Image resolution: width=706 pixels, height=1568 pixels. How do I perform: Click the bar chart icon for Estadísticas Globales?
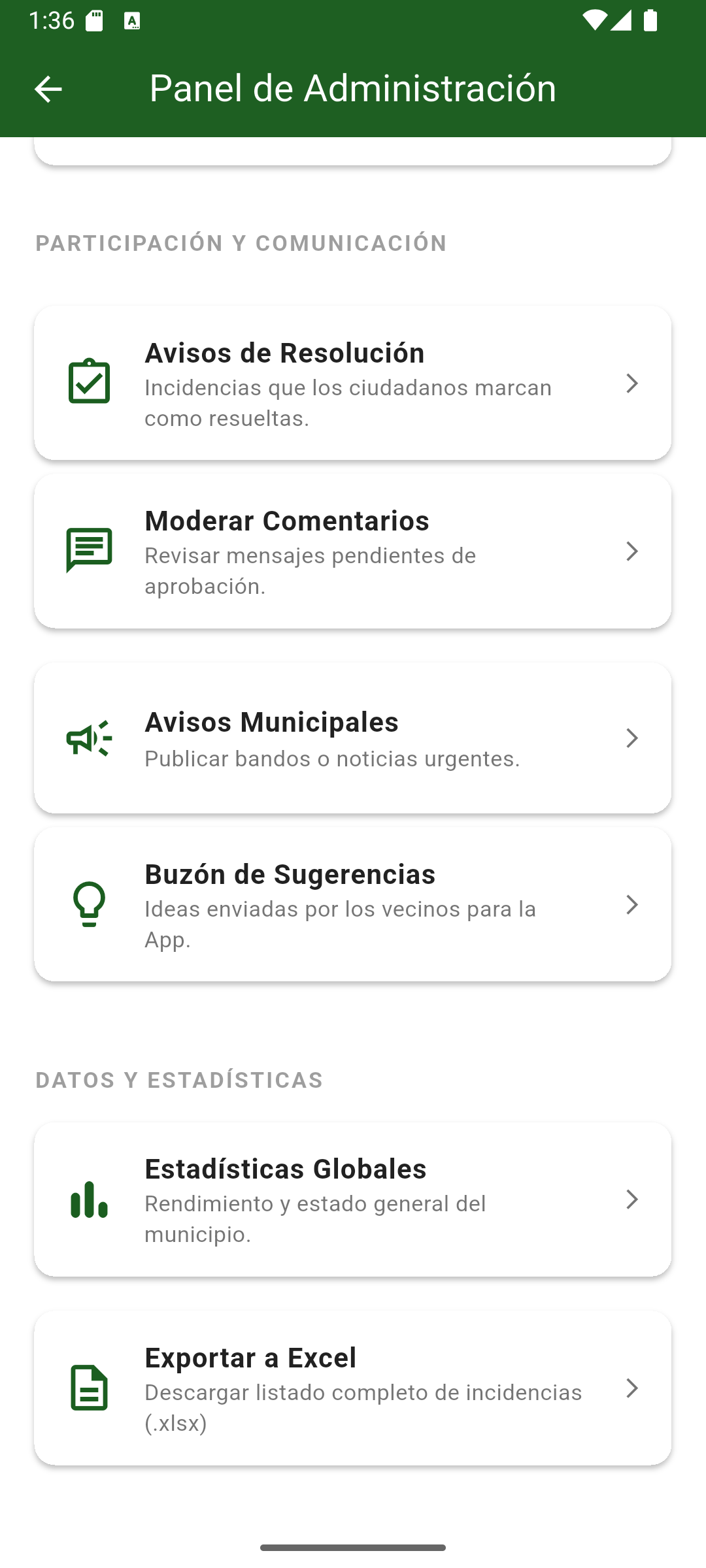tap(90, 1200)
